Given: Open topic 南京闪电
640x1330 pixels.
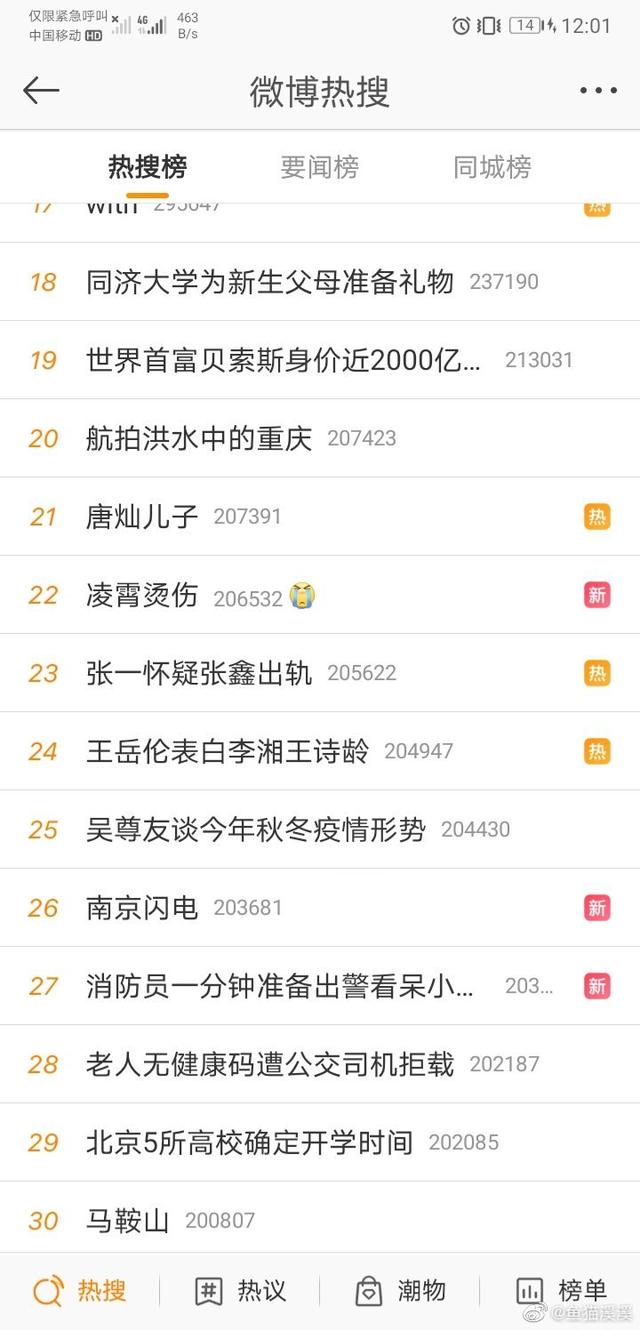Looking at the screenshot, I should 320,907.
